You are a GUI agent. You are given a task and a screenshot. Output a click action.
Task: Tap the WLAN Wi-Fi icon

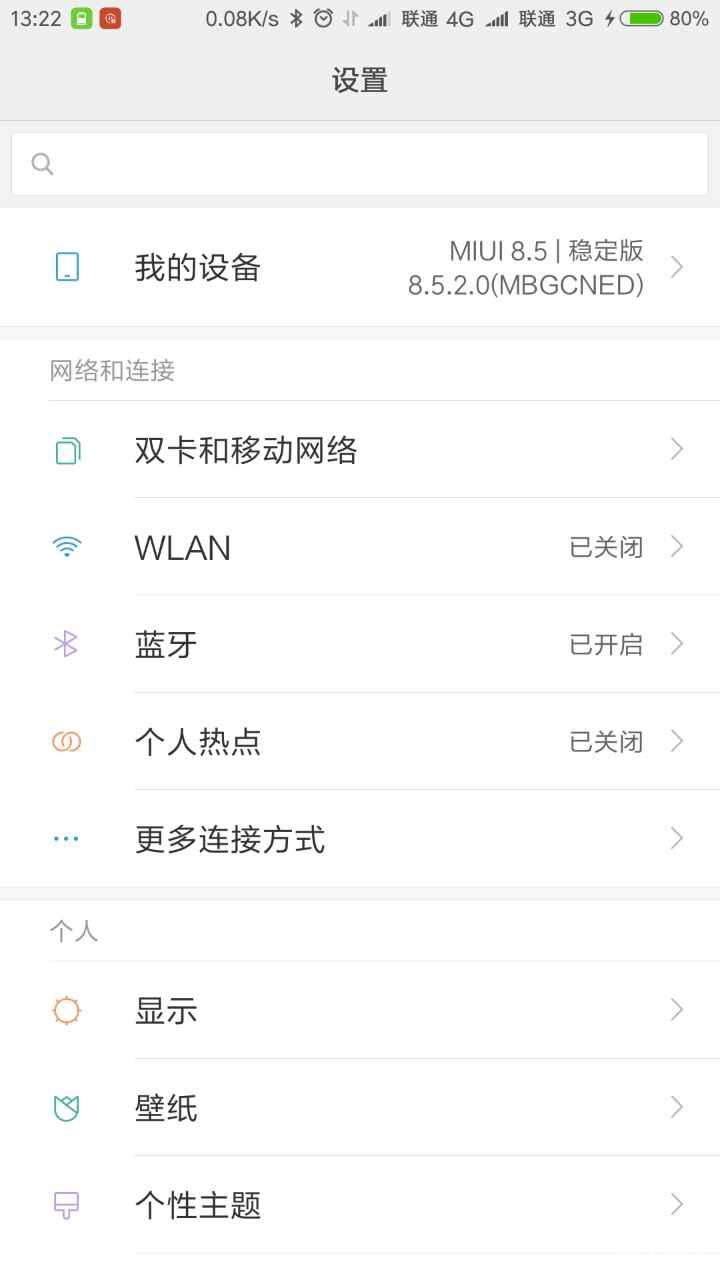click(x=65, y=547)
